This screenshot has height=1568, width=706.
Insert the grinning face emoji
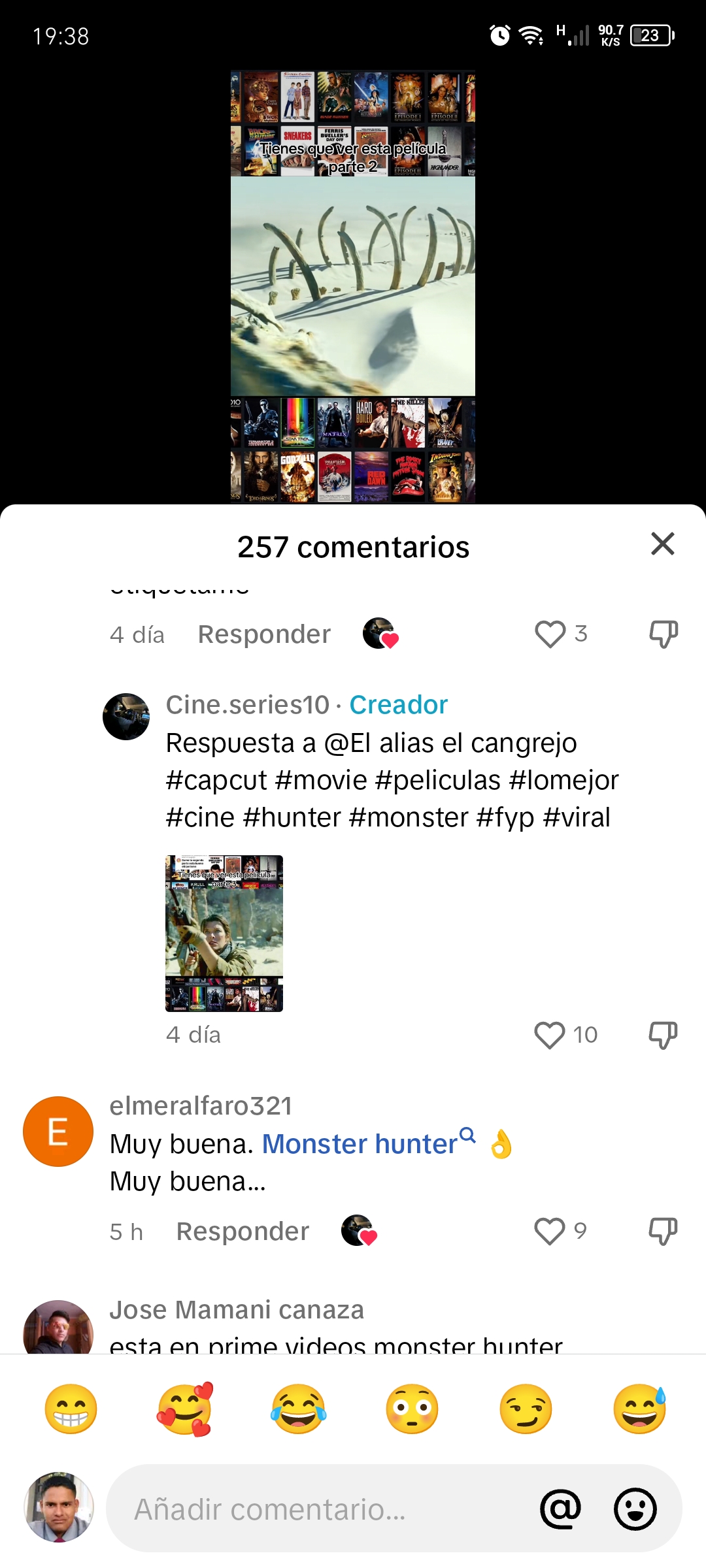[x=71, y=1409]
